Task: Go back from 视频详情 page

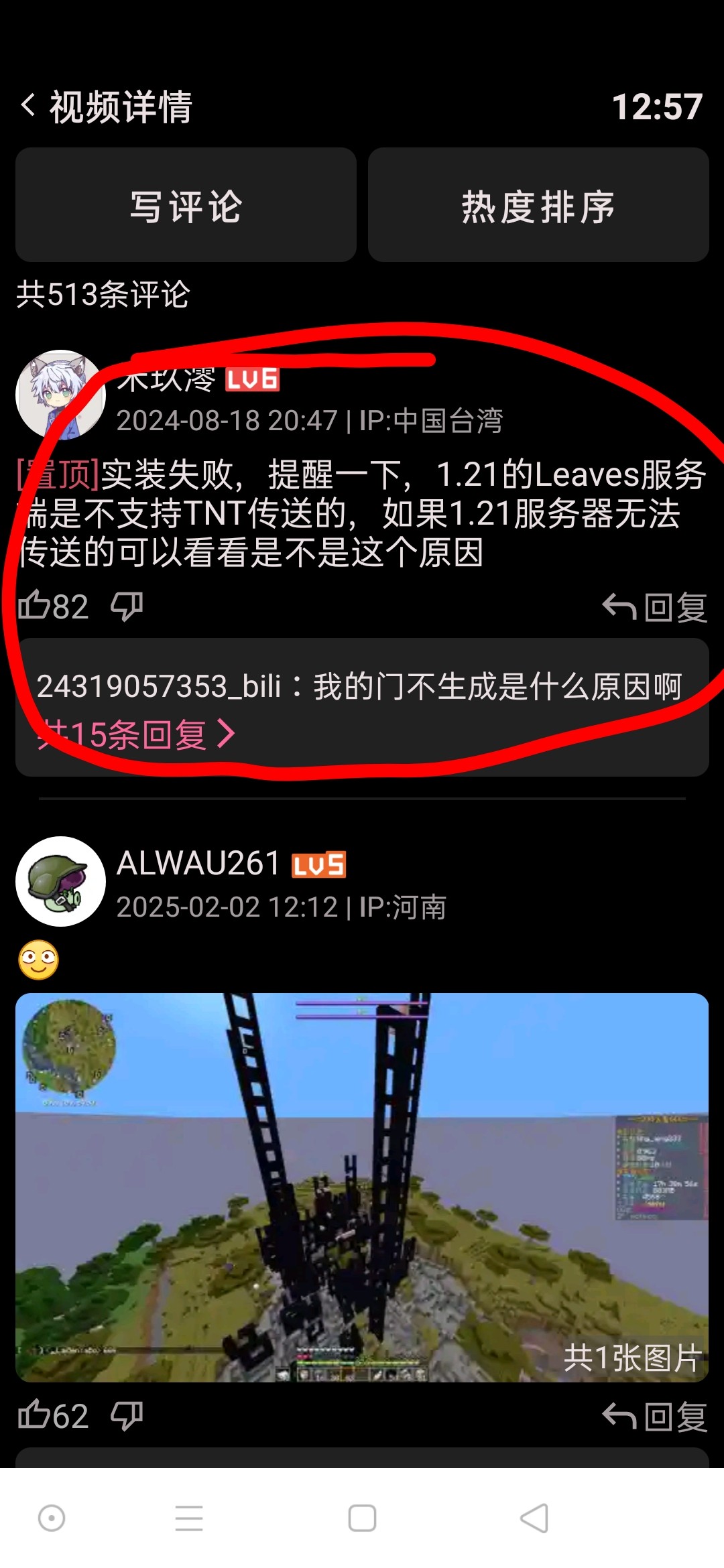Action: (28, 106)
